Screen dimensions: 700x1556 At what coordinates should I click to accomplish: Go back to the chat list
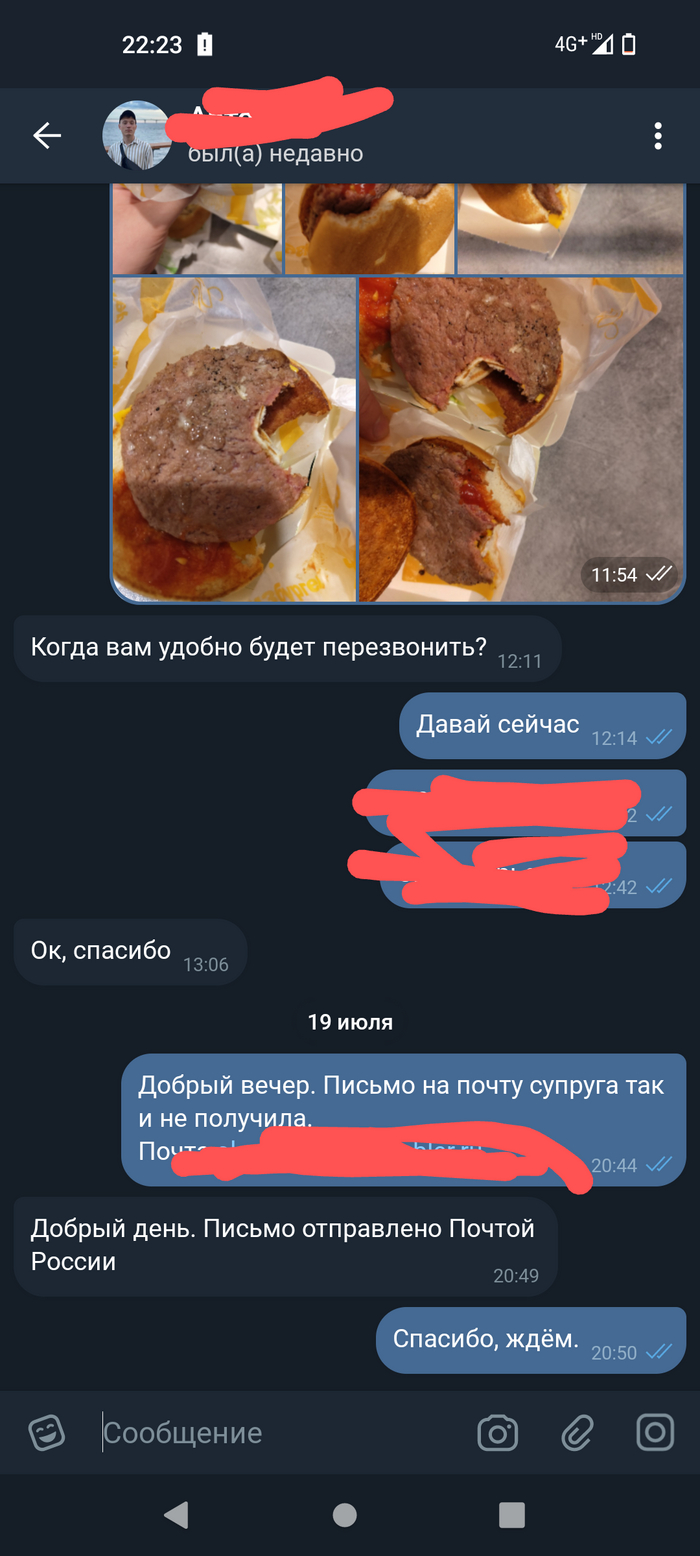coord(47,136)
